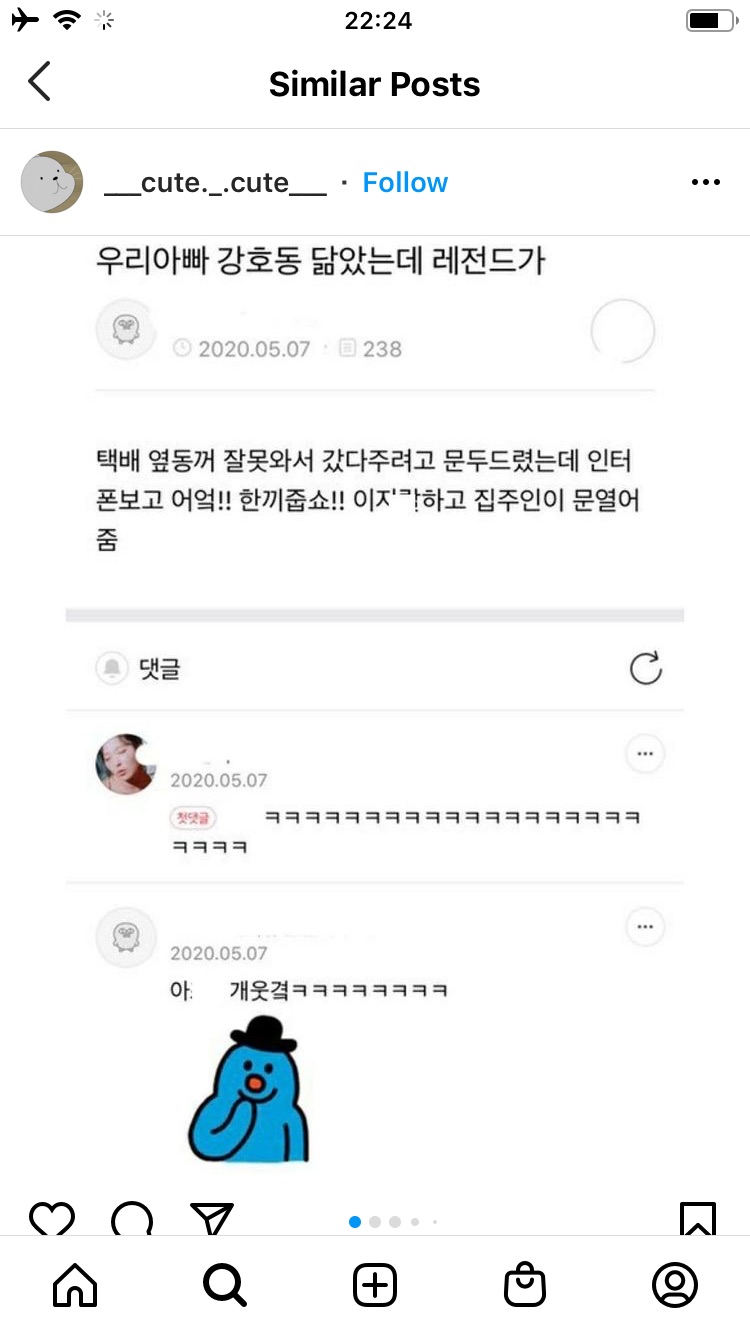The height and width of the screenshot is (1334, 750).
Task: Go back from Similar Posts
Action: click(x=40, y=83)
